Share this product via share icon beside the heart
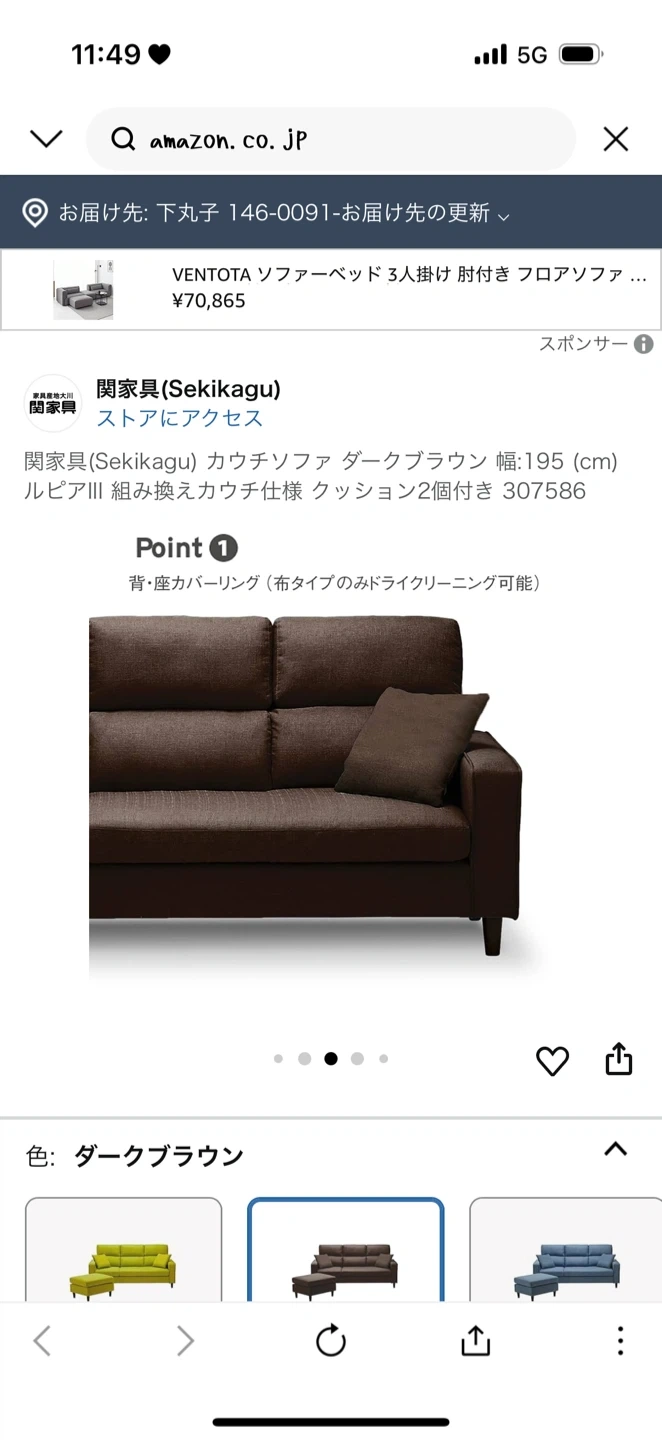The height and width of the screenshot is (1440, 662). tap(619, 1058)
